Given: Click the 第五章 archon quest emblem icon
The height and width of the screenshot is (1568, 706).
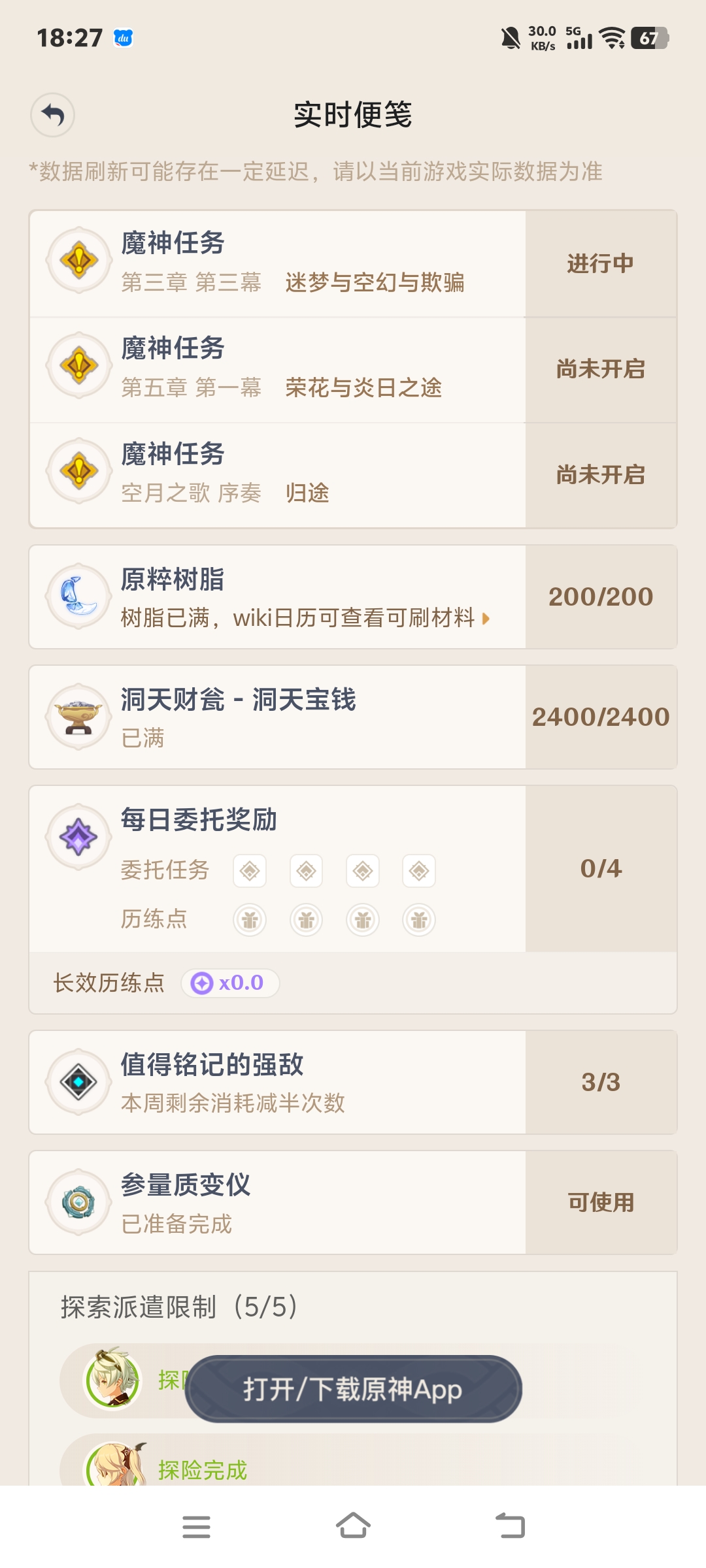Looking at the screenshot, I should (78, 366).
